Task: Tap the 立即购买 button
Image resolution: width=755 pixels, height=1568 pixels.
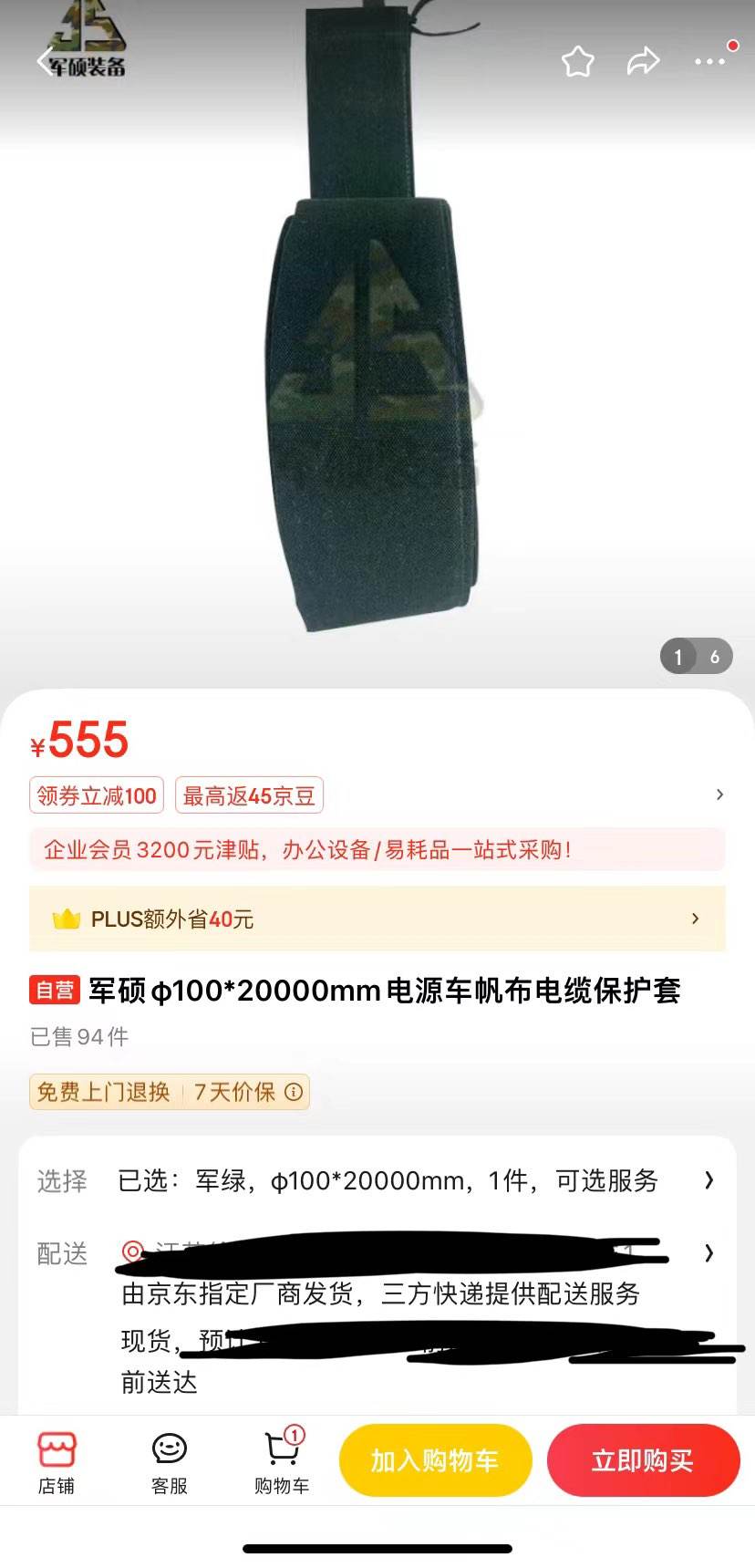Action: (x=643, y=1460)
